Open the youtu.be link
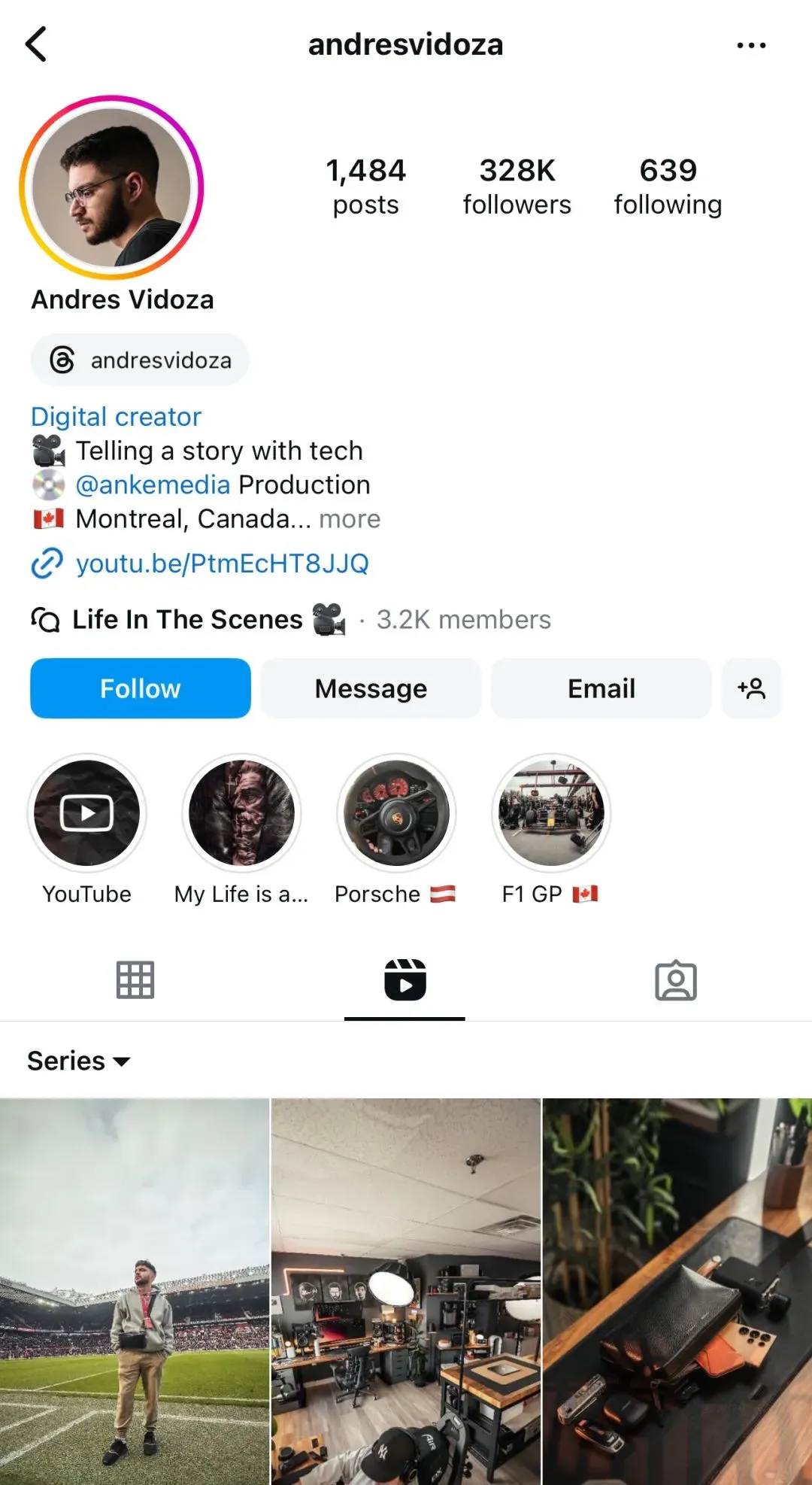 (222, 563)
